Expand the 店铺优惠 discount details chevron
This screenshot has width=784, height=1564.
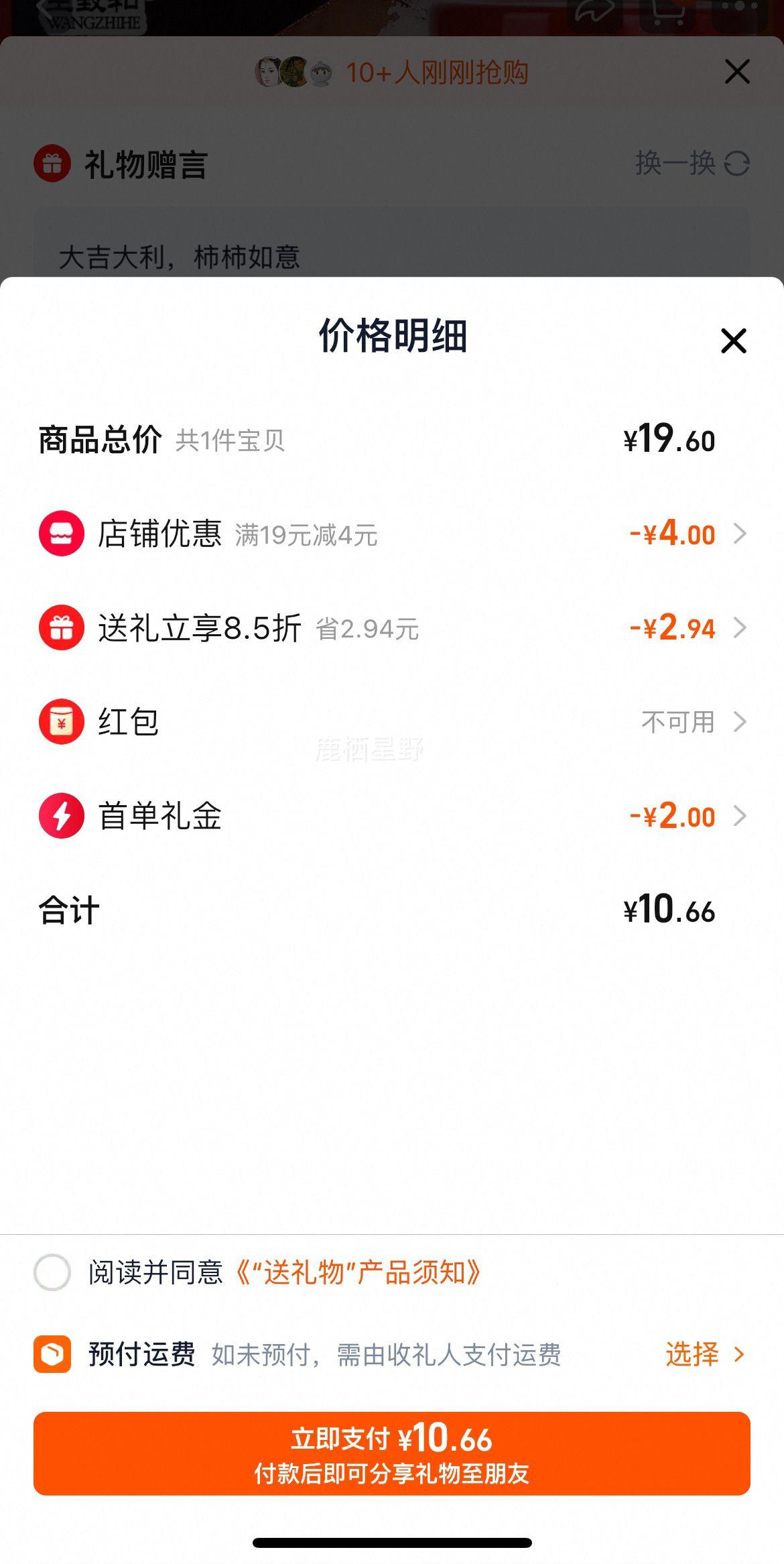740,534
